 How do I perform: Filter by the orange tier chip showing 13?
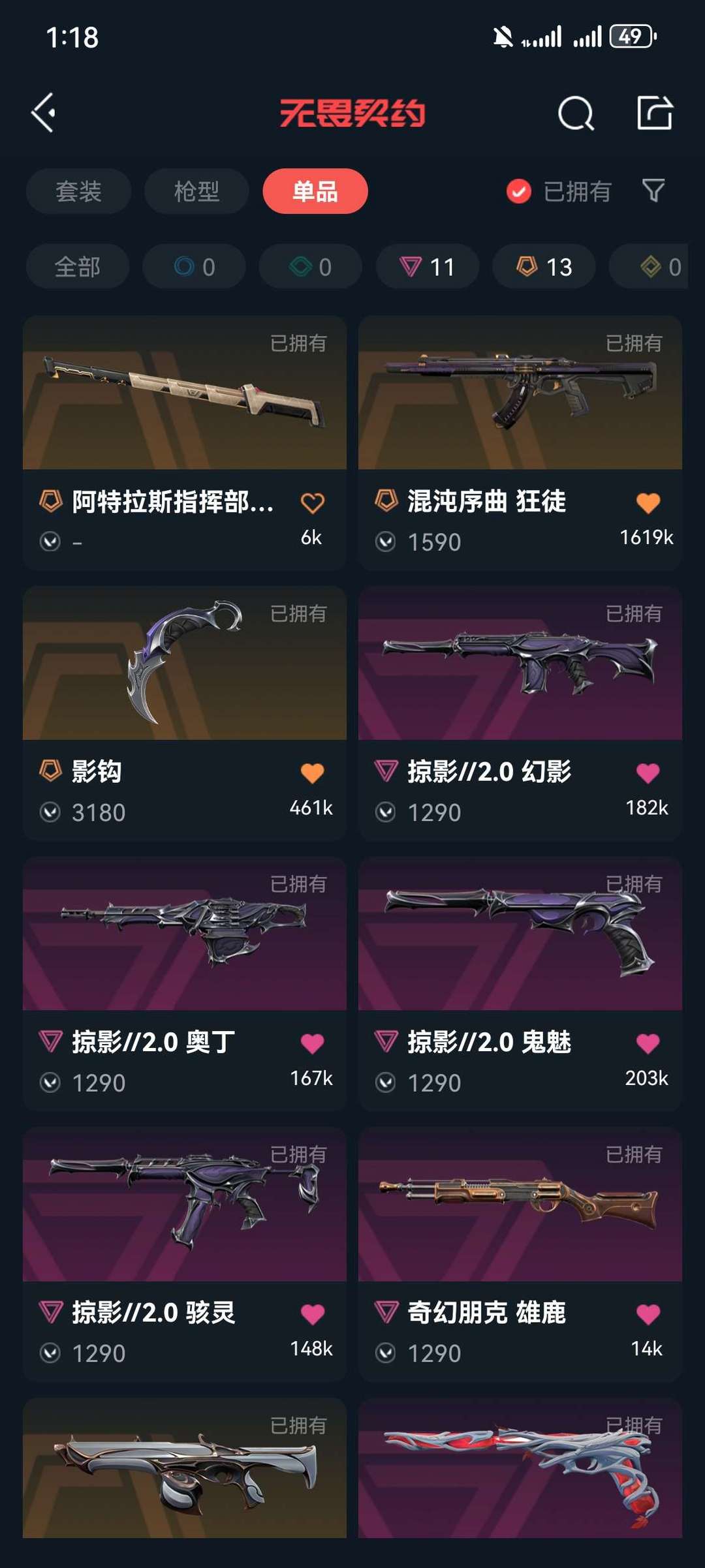point(544,266)
